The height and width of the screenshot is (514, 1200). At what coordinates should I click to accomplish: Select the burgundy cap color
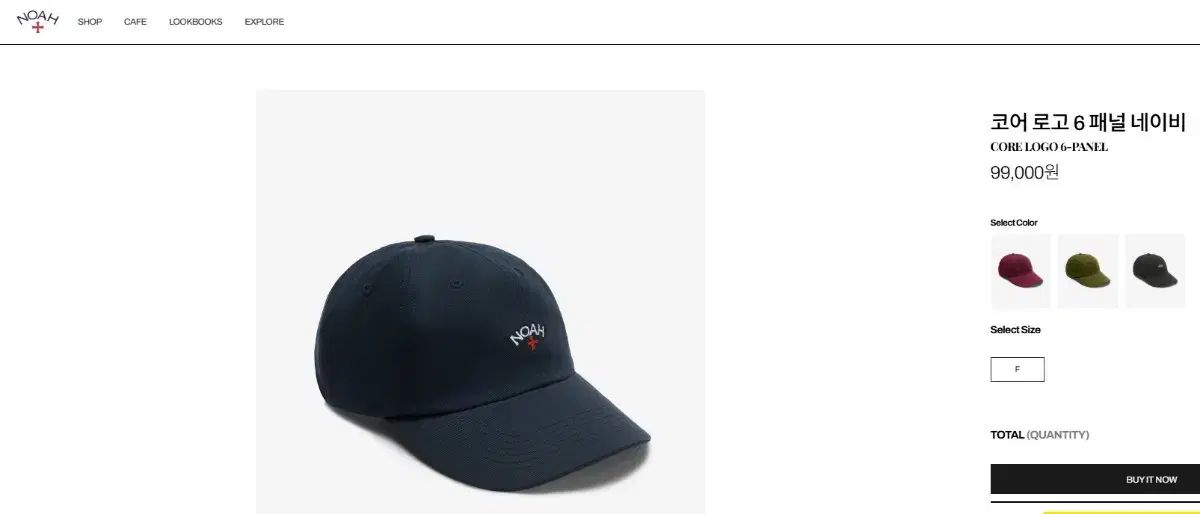[x=1020, y=271]
